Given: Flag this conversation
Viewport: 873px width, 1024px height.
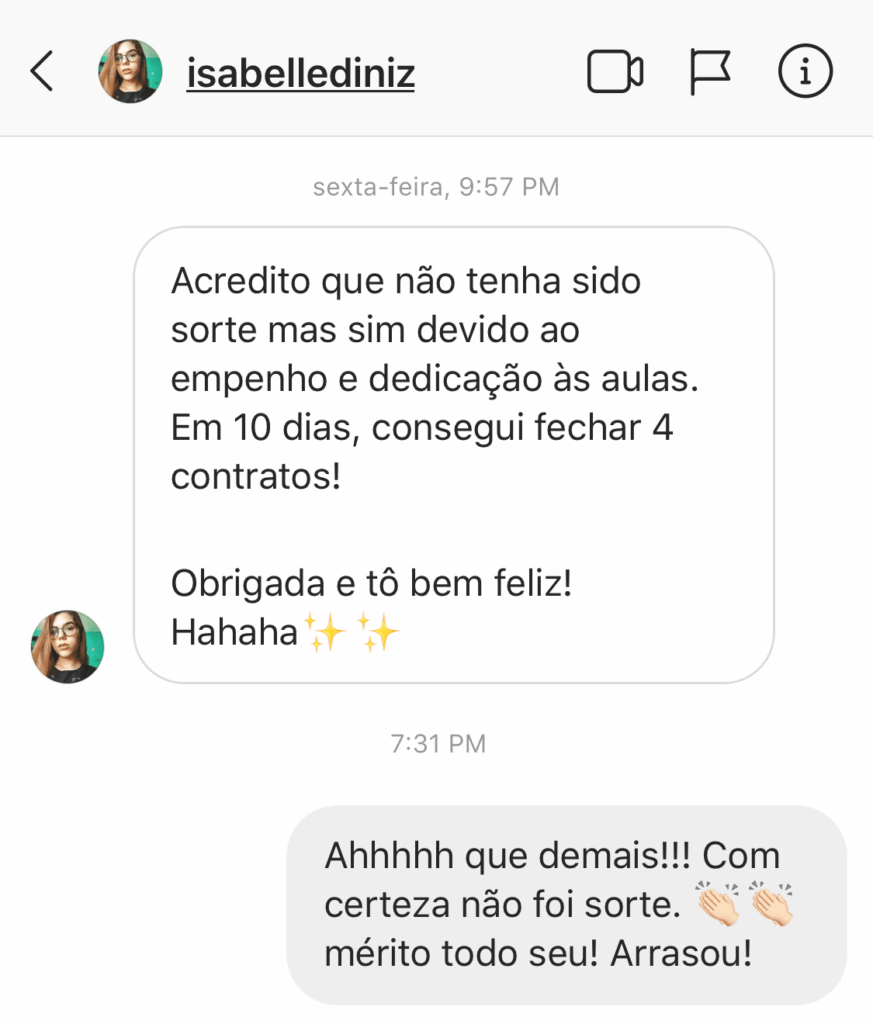Looking at the screenshot, I should [x=710, y=72].
